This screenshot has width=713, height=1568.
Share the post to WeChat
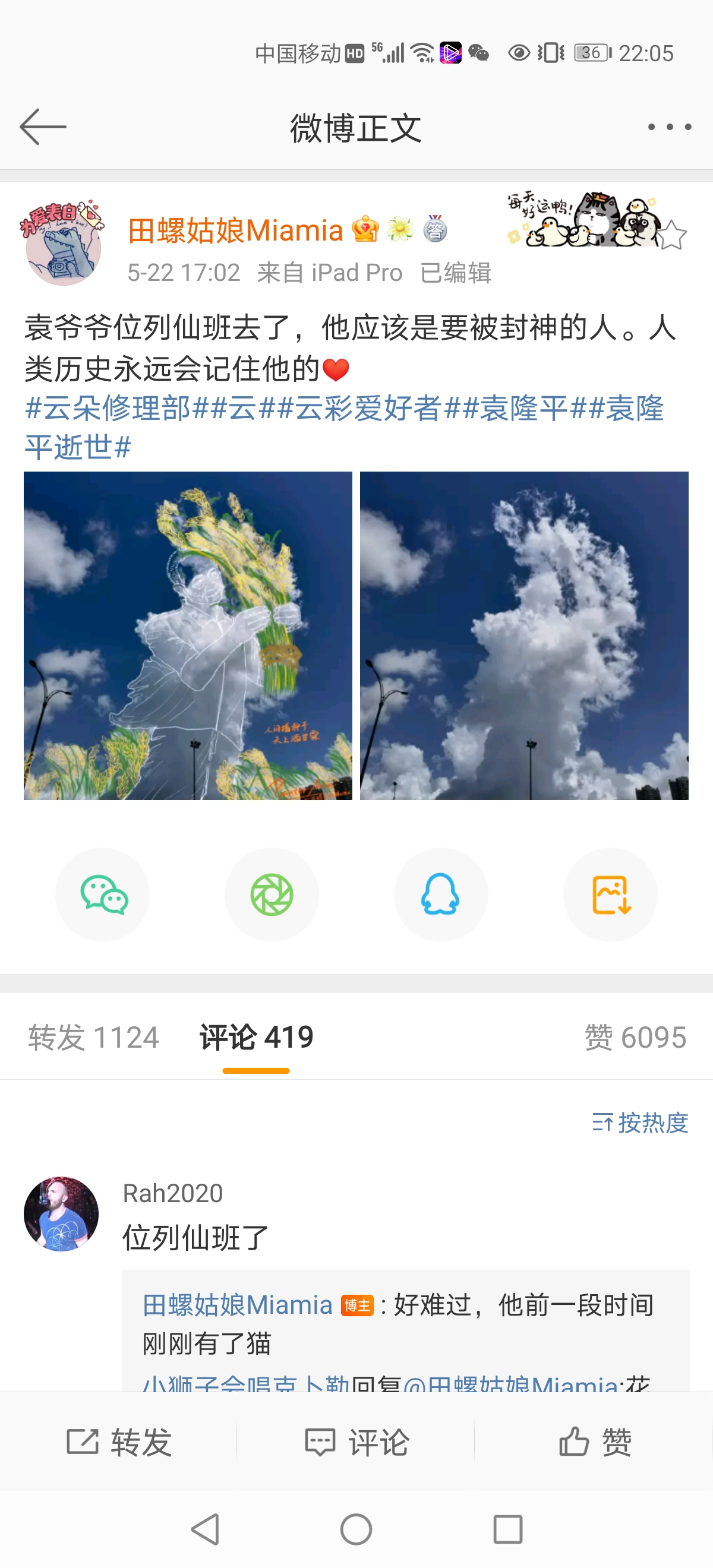103,894
